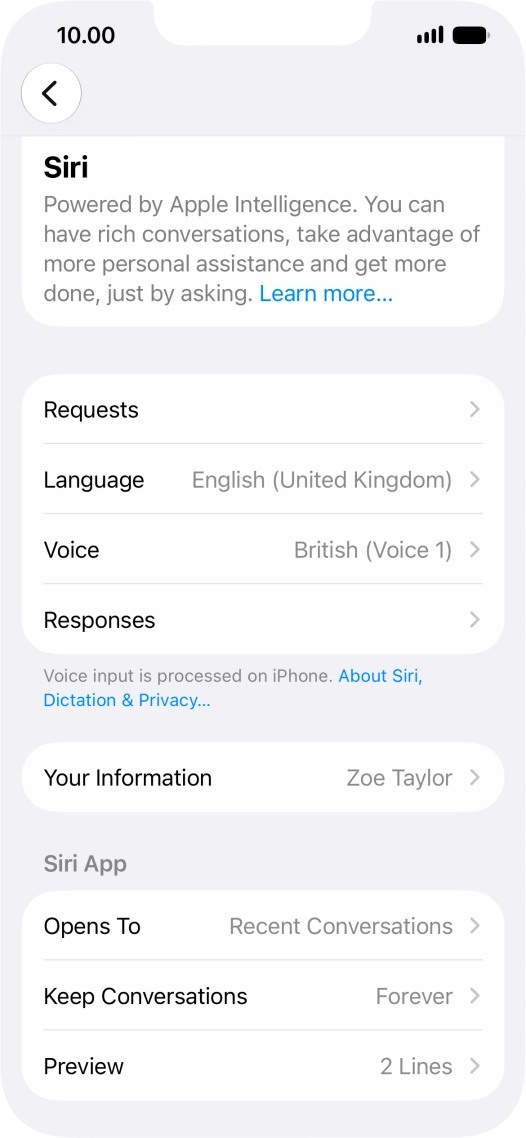
Task: Open Your Information showing Zoe Taylor
Action: (263, 777)
